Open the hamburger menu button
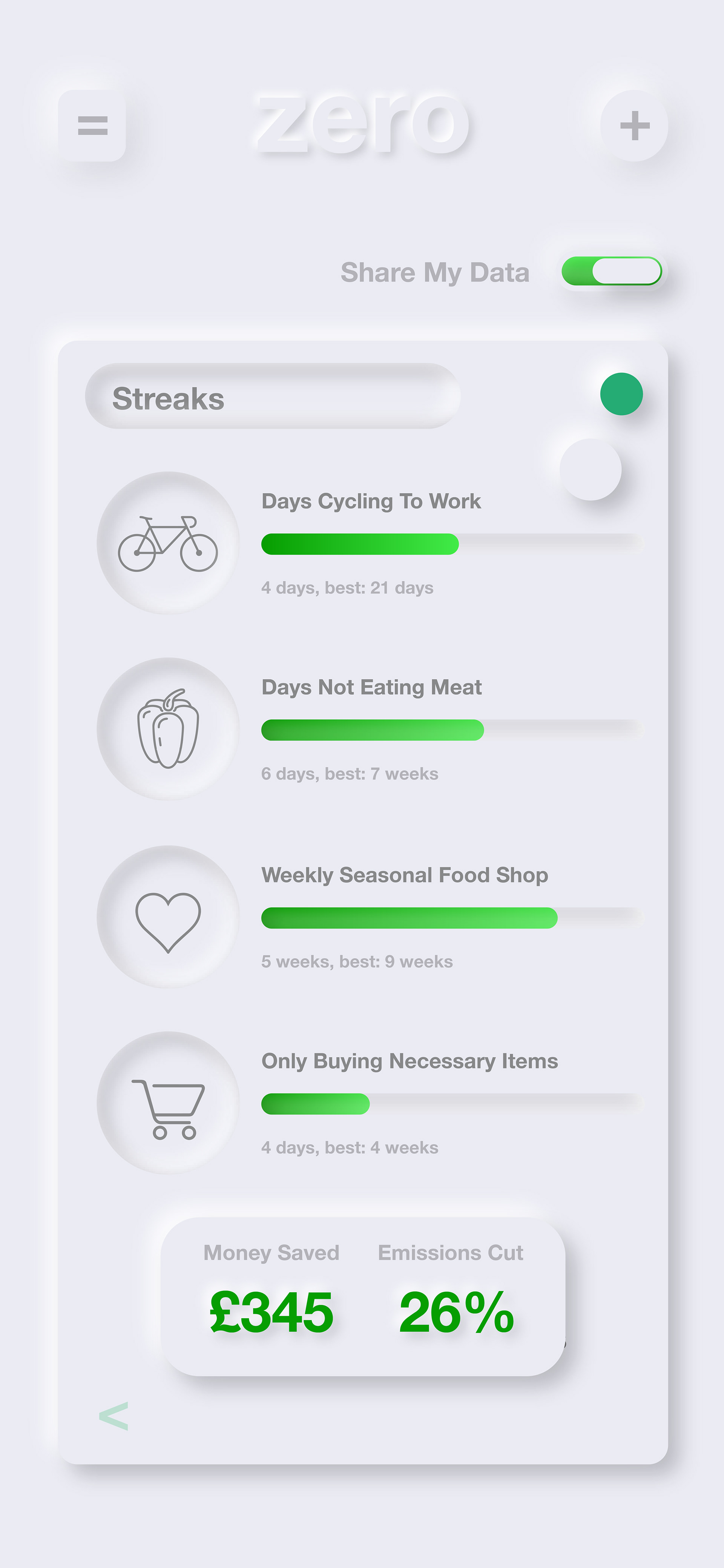The width and height of the screenshot is (724, 1568). pyautogui.click(x=92, y=125)
